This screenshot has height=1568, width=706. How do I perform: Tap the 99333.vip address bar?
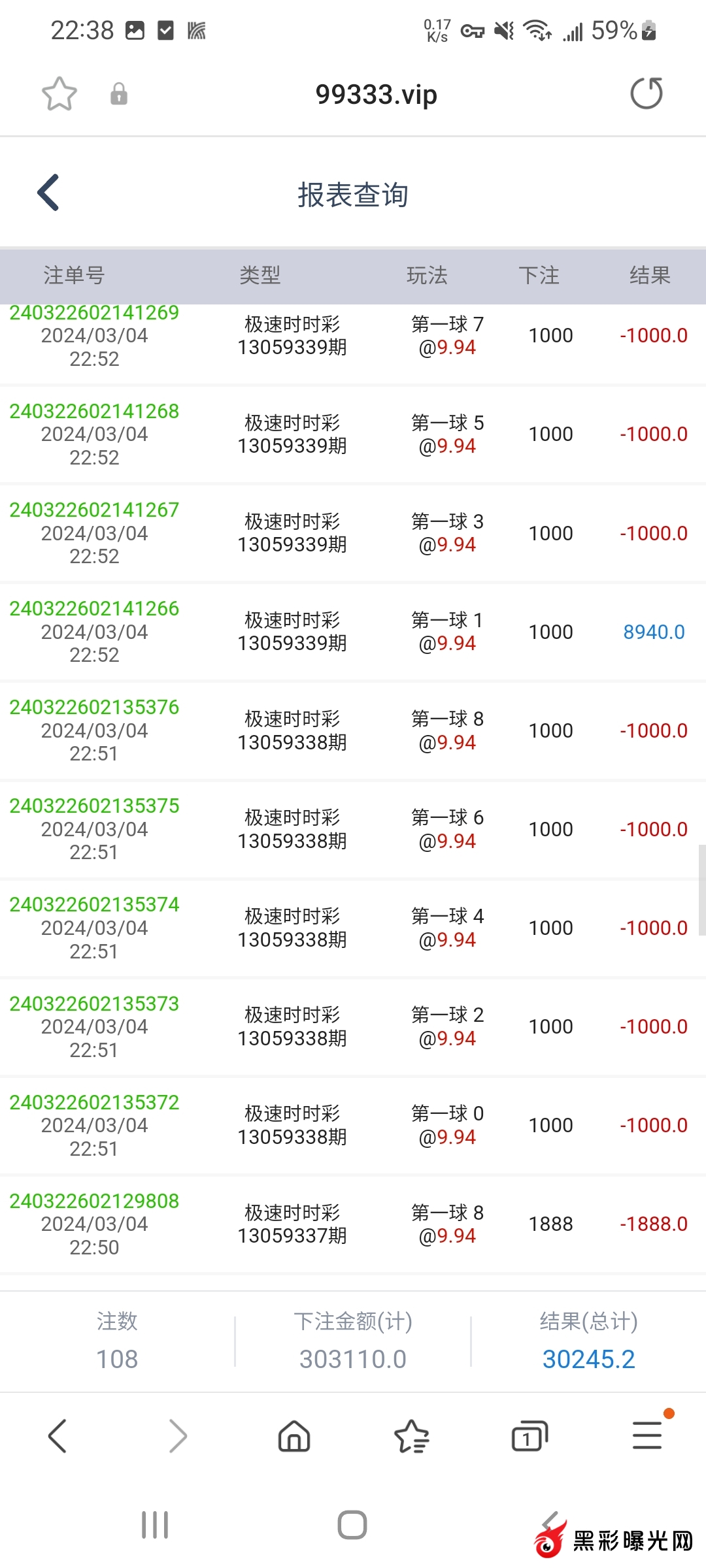point(376,95)
